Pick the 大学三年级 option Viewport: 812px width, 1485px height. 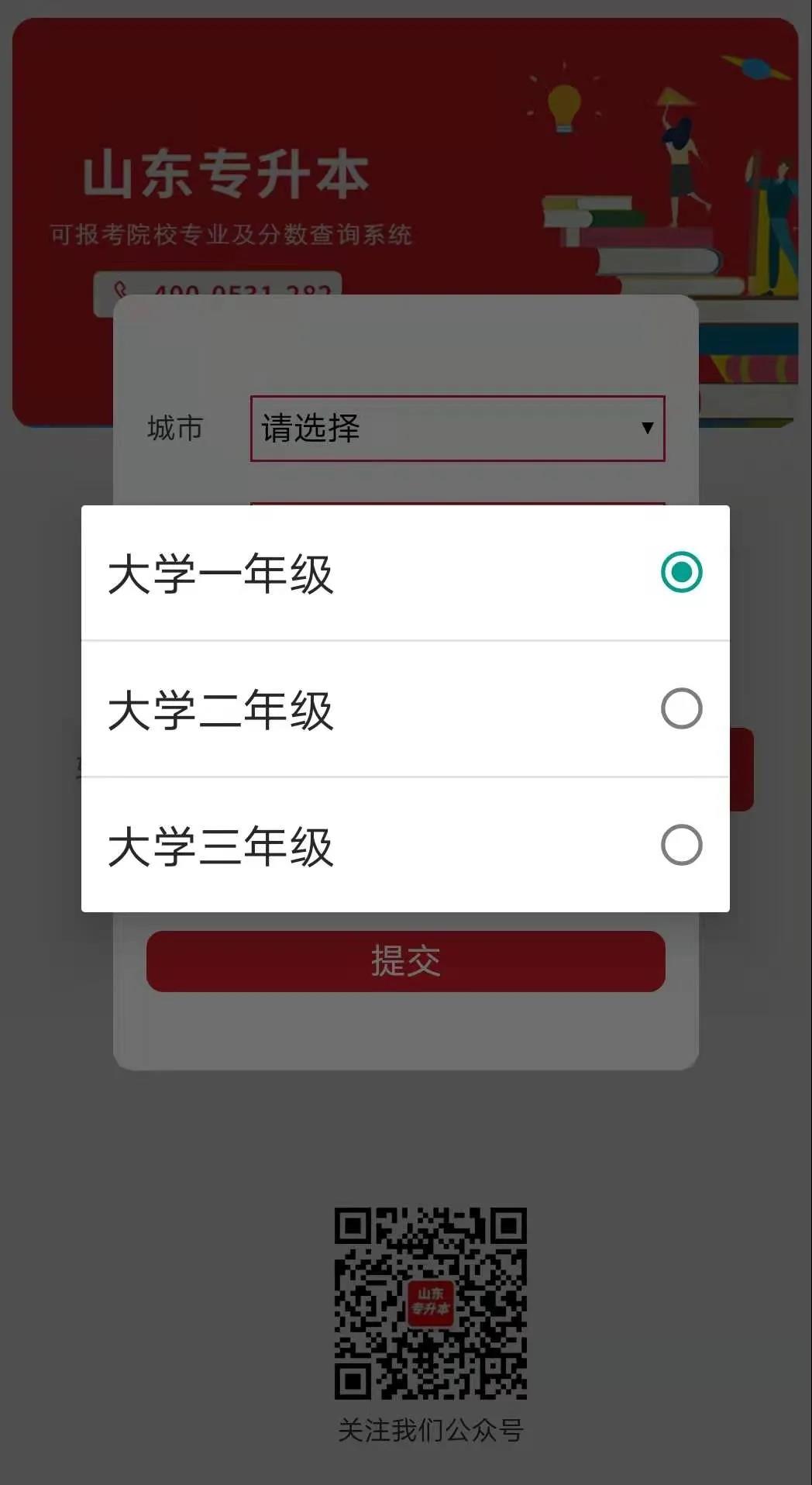pyautogui.click(x=405, y=845)
